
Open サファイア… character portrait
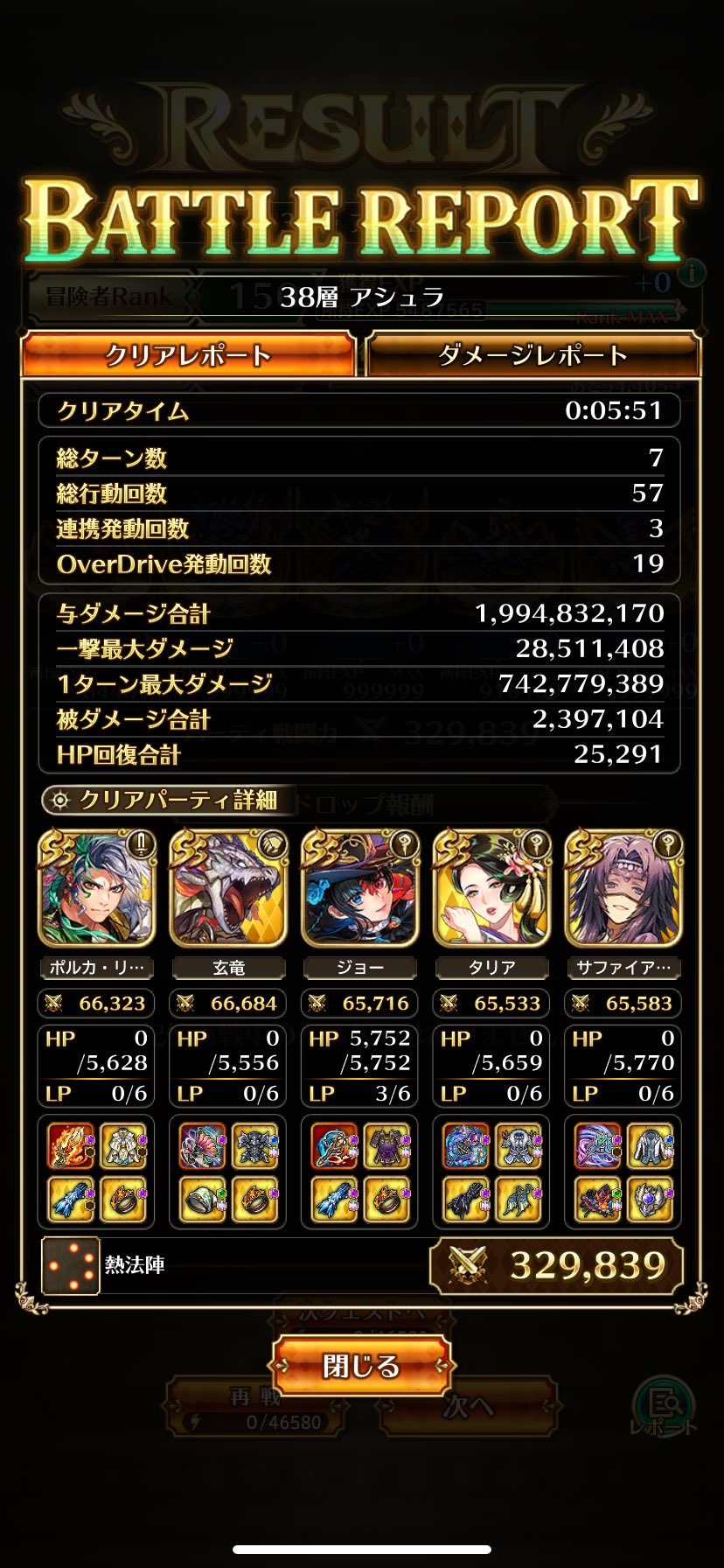(x=623, y=889)
